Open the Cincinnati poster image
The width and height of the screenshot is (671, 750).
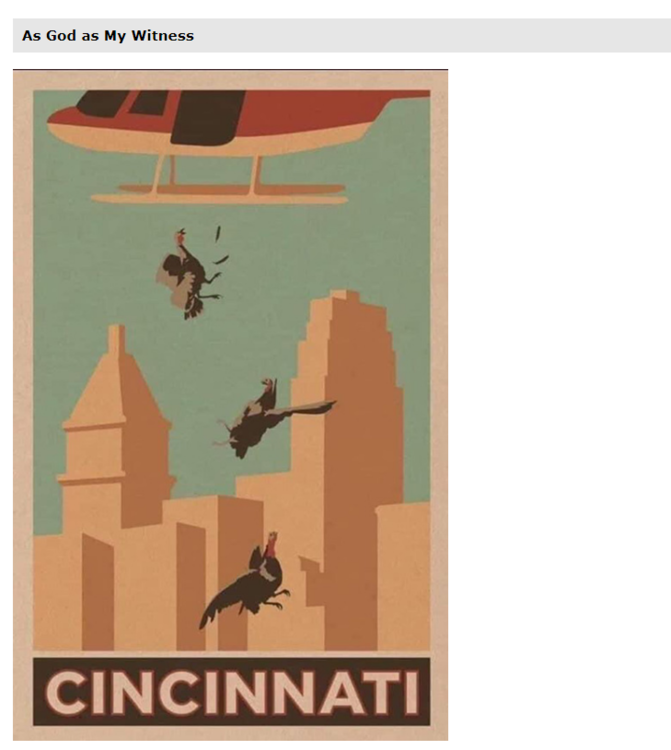tap(230, 405)
